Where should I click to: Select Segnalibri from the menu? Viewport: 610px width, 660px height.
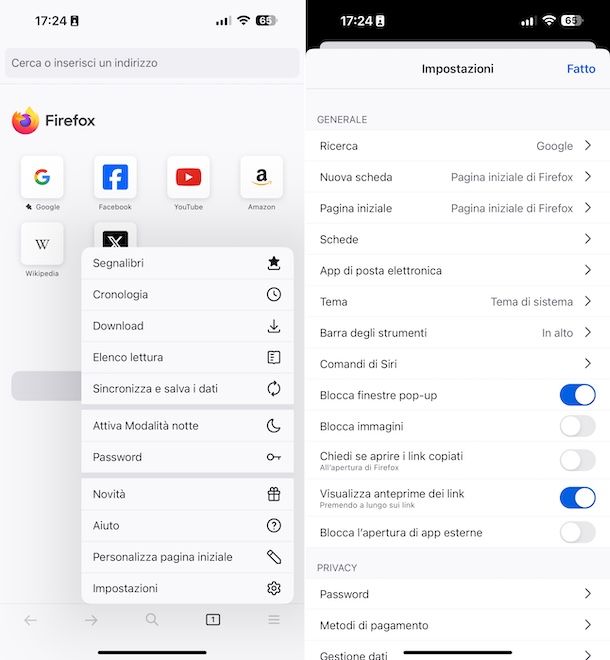coord(187,263)
